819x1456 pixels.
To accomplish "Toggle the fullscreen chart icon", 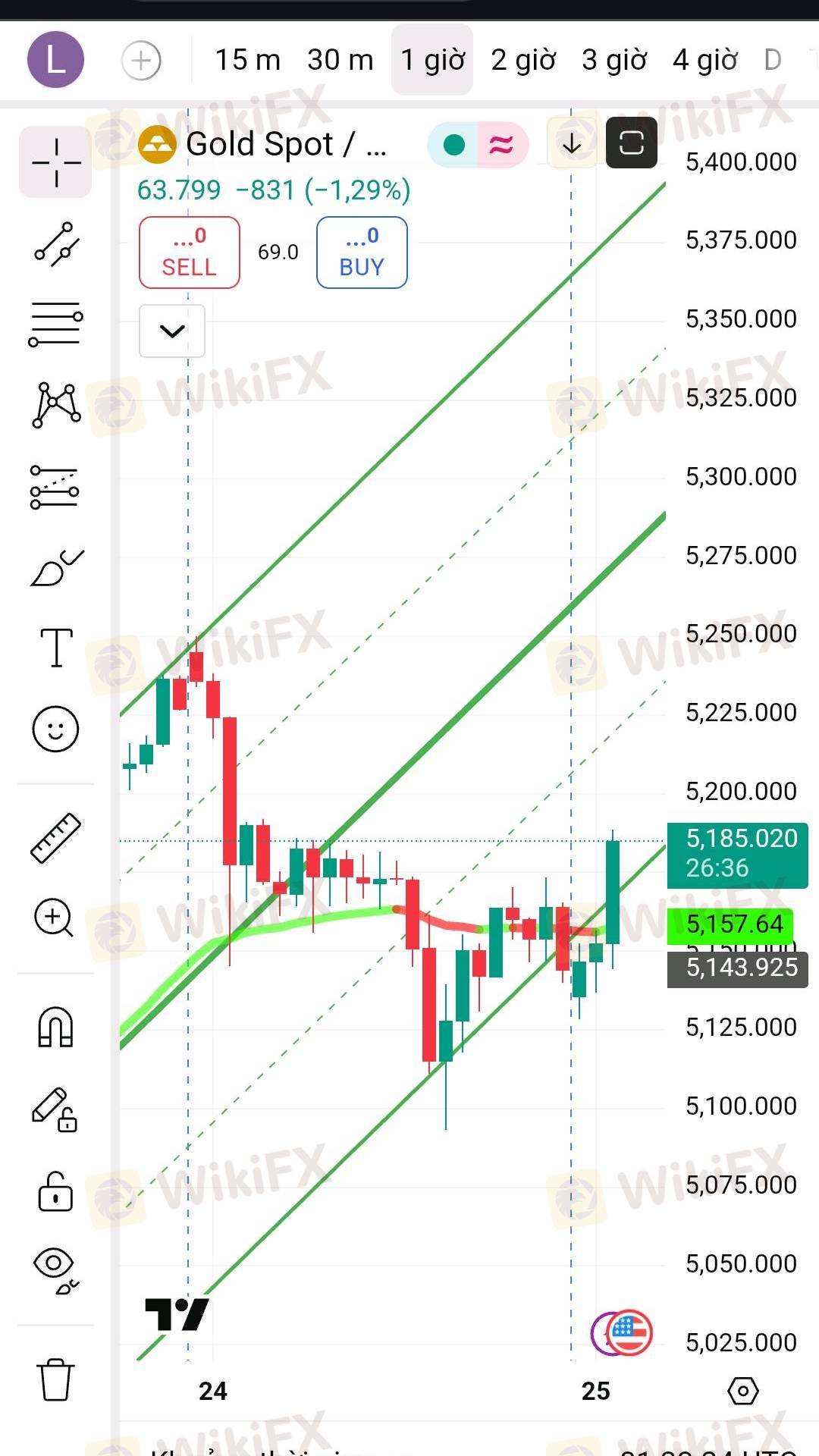I will (x=632, y=143).
